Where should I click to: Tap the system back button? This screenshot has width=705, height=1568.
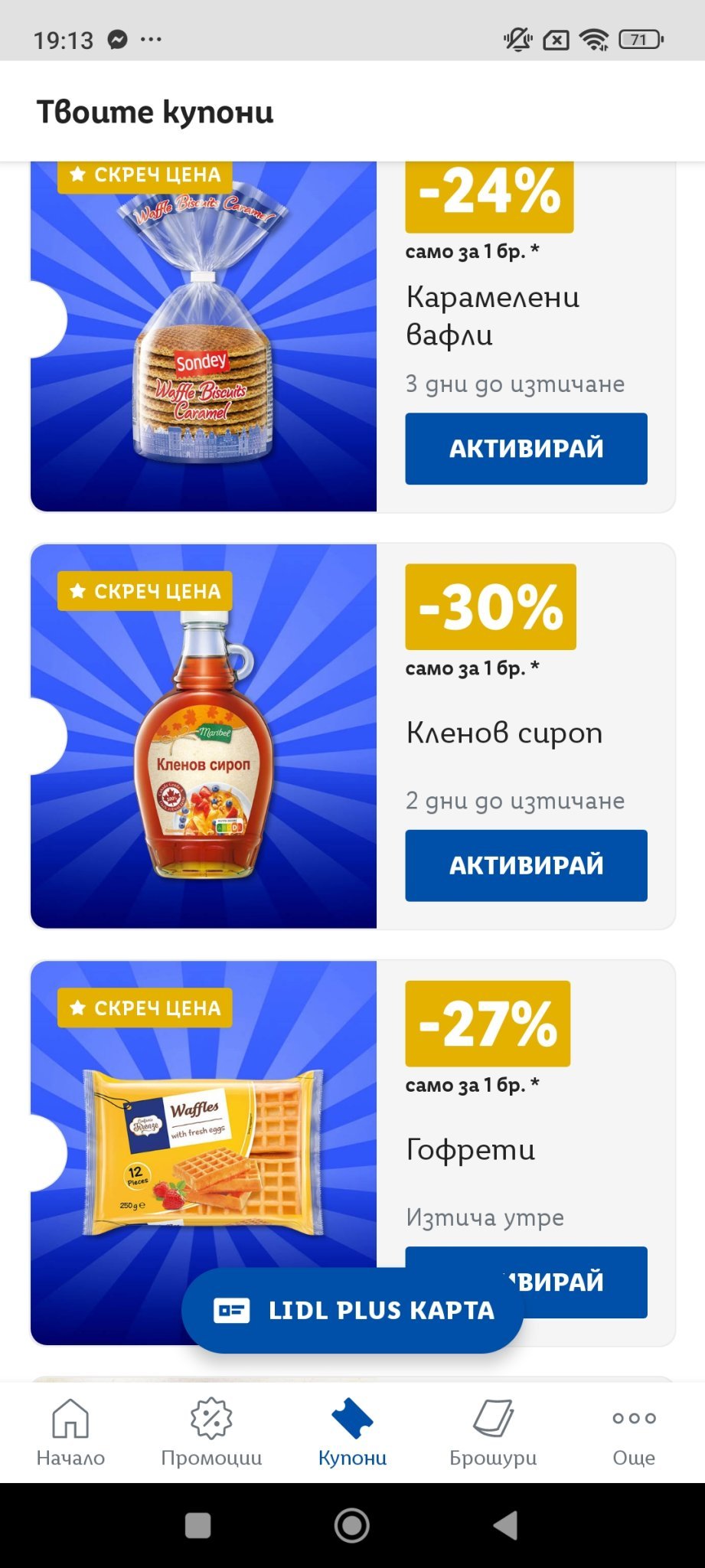pyautogui.click(x=506, y=1525)
